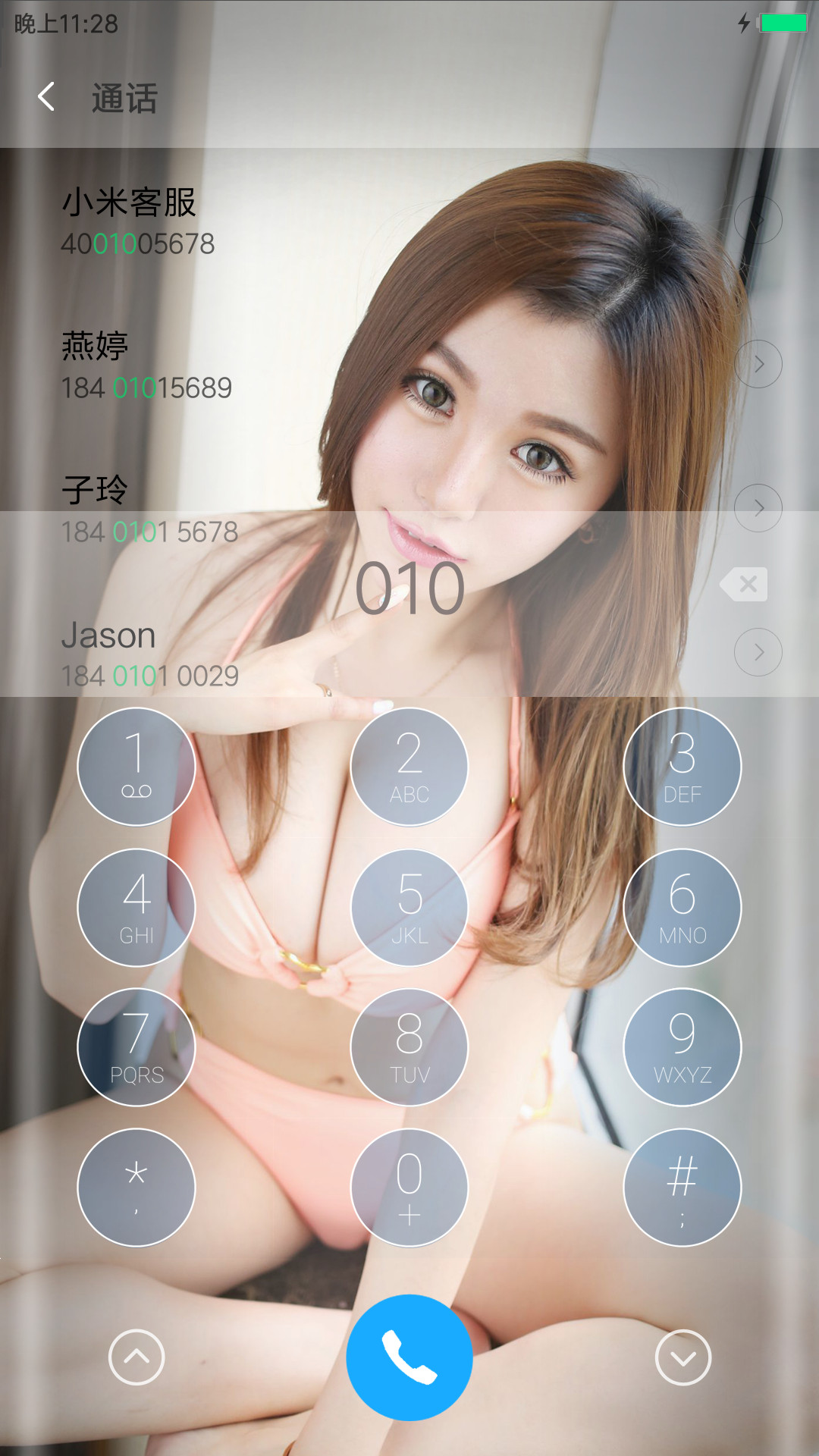Enter digit 8 TUV
Image resolution: width=819 pixels, height=1456 pixels.
[x=409, y=1047]
